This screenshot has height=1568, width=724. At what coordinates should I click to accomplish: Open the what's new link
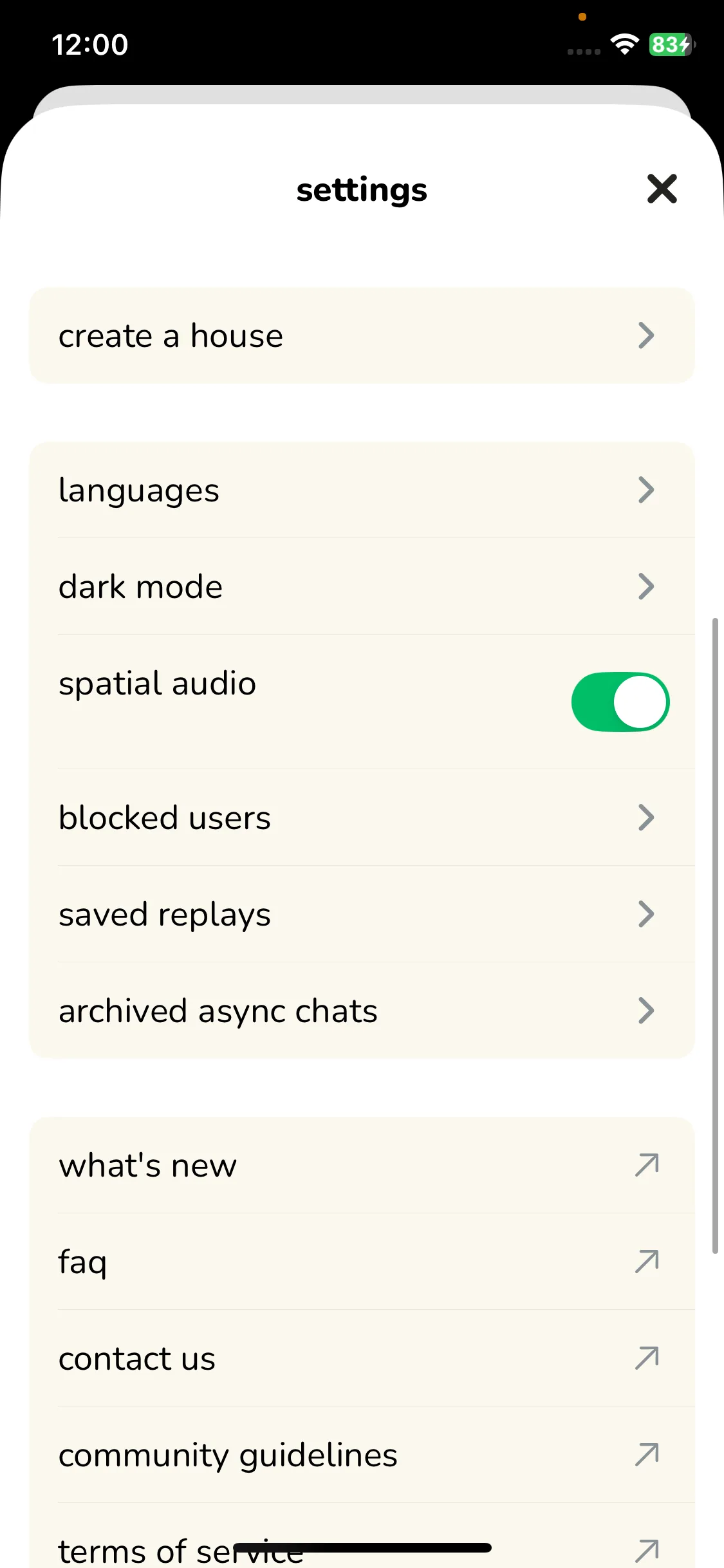tap(362, 1165)
